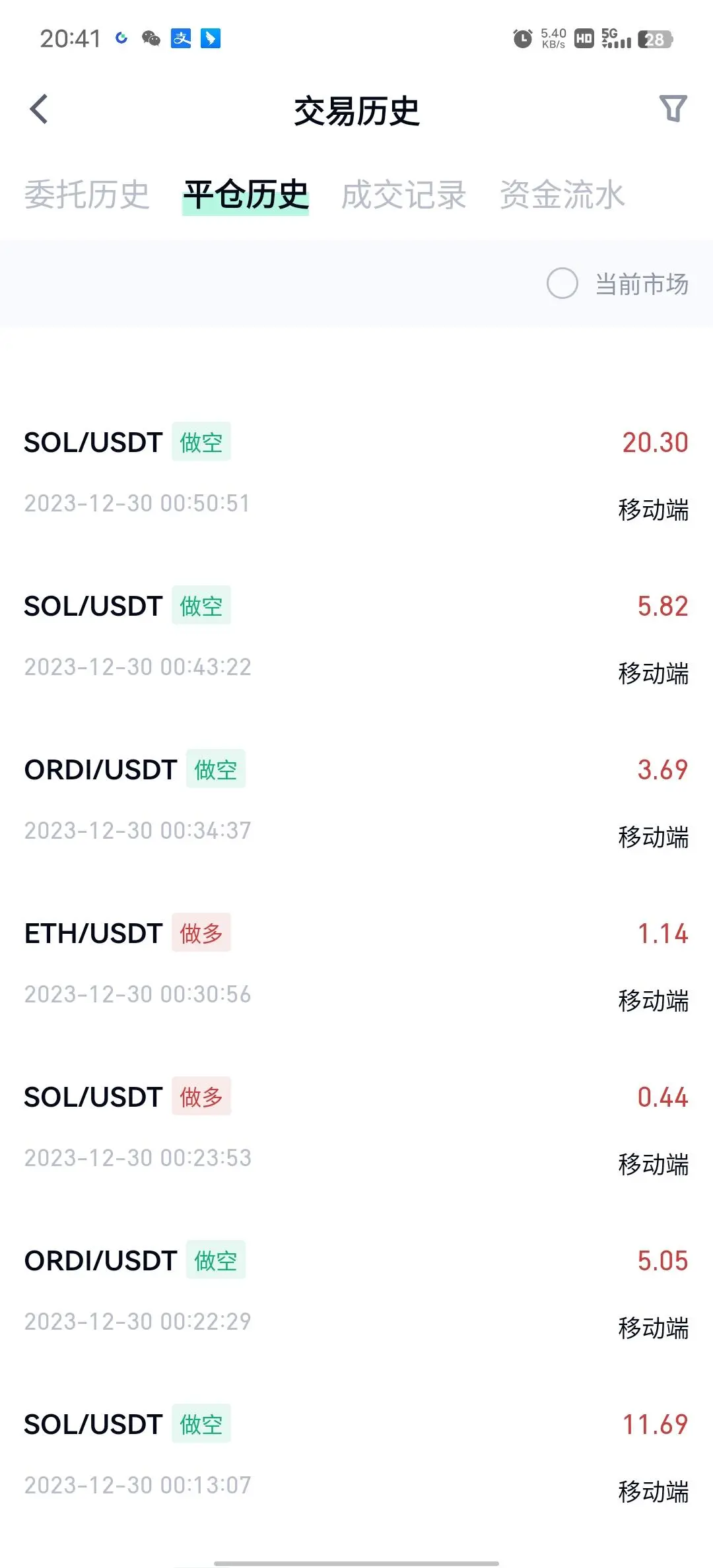This screenshot has width=713, height=1568.
Task: View the SOL/USDT 做多 record with 0.44
Action: [x=356, y=1127]
